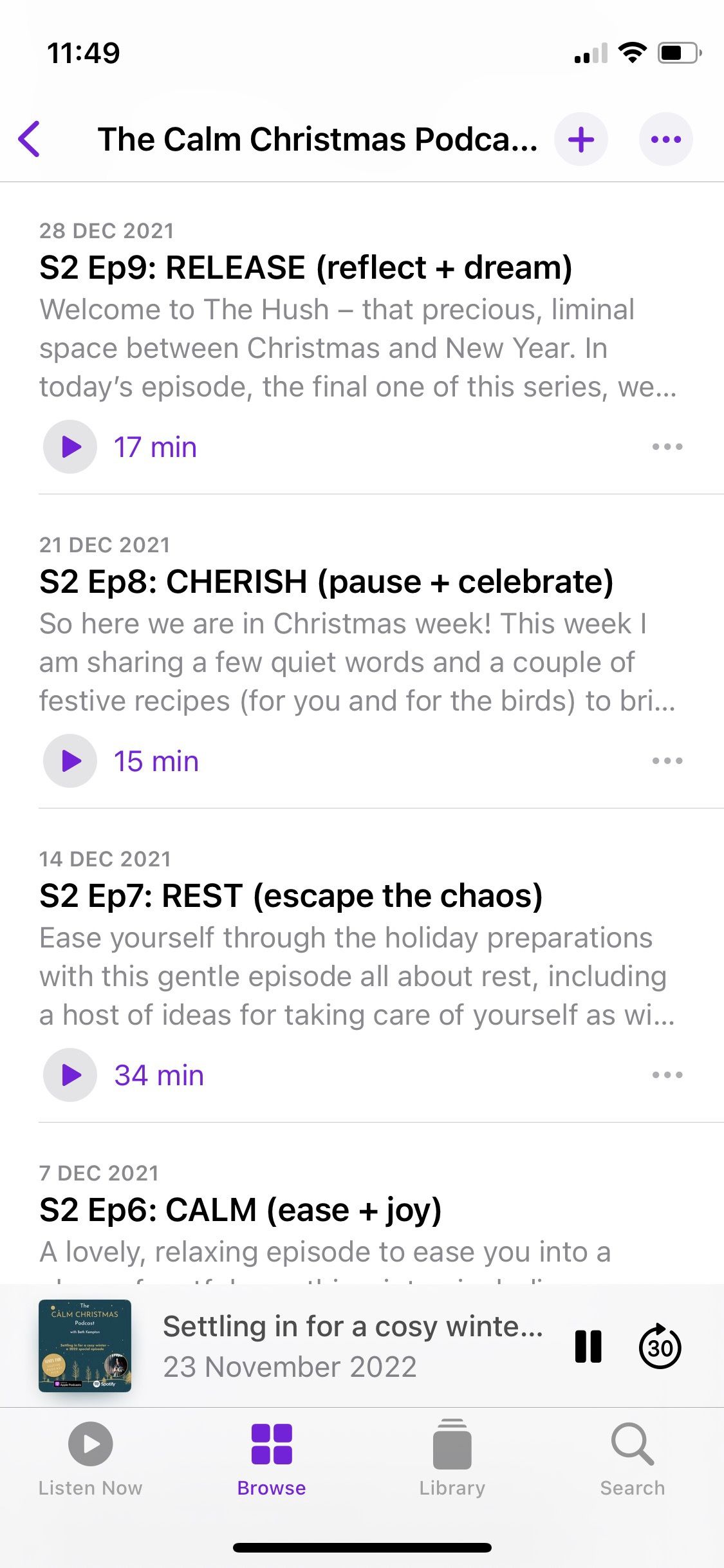Screen dimensions: 724x1568
Task: Open S2 Ep8: CHERISH episode details
Action: pos(326,582)
